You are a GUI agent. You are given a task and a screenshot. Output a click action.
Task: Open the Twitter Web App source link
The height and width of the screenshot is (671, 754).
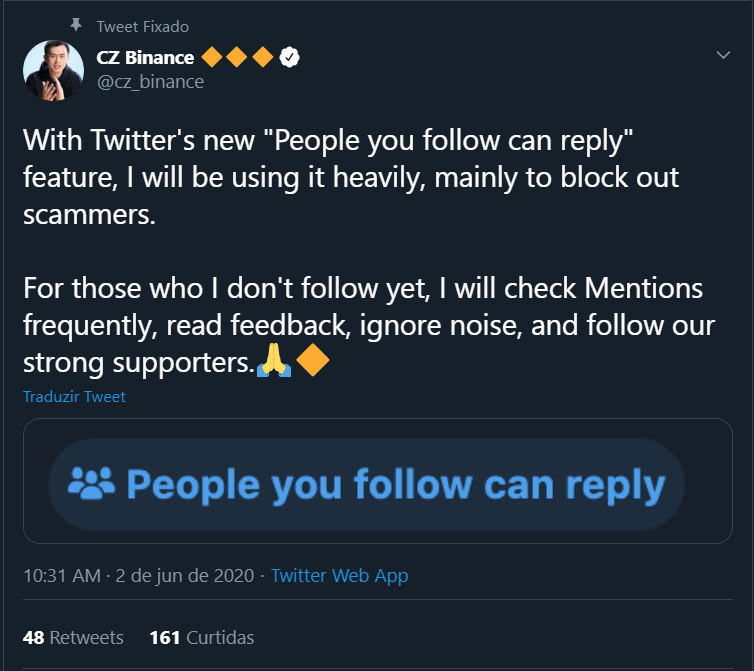point(339,575)
